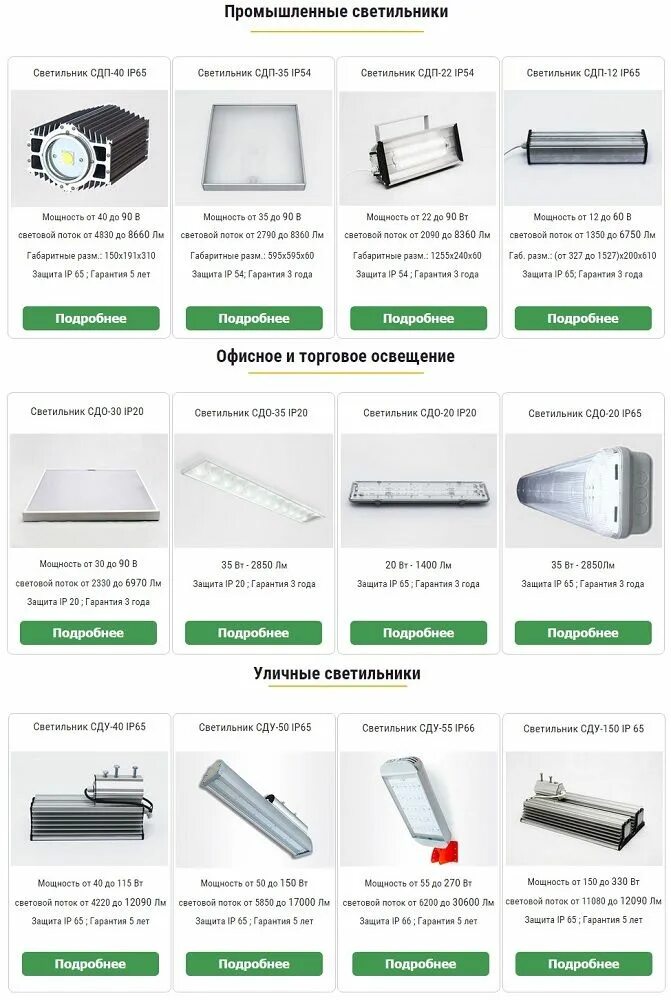The height and width of the screenshot is (1000, 671).
Task: See more about СДУ-150 IP 65
Action: pyautogui.click(x=584, y=964)
